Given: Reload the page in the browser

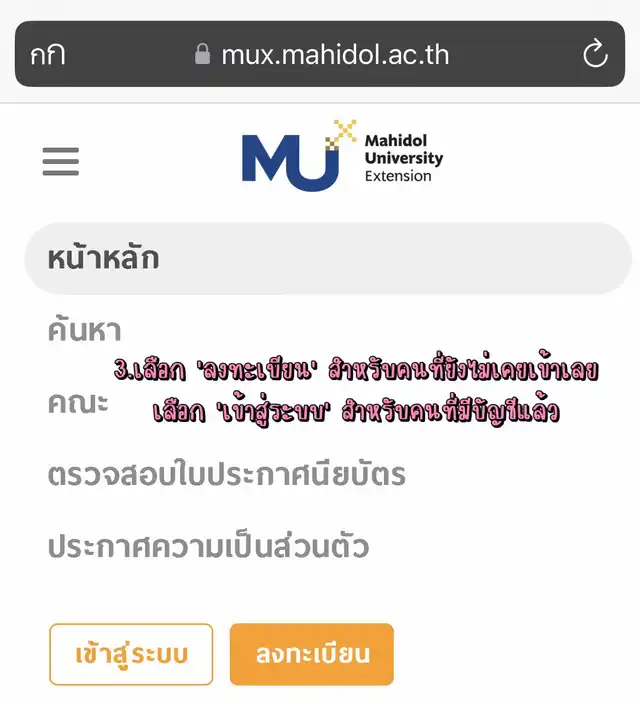Looking at the screenshot, I should point(595,54).
